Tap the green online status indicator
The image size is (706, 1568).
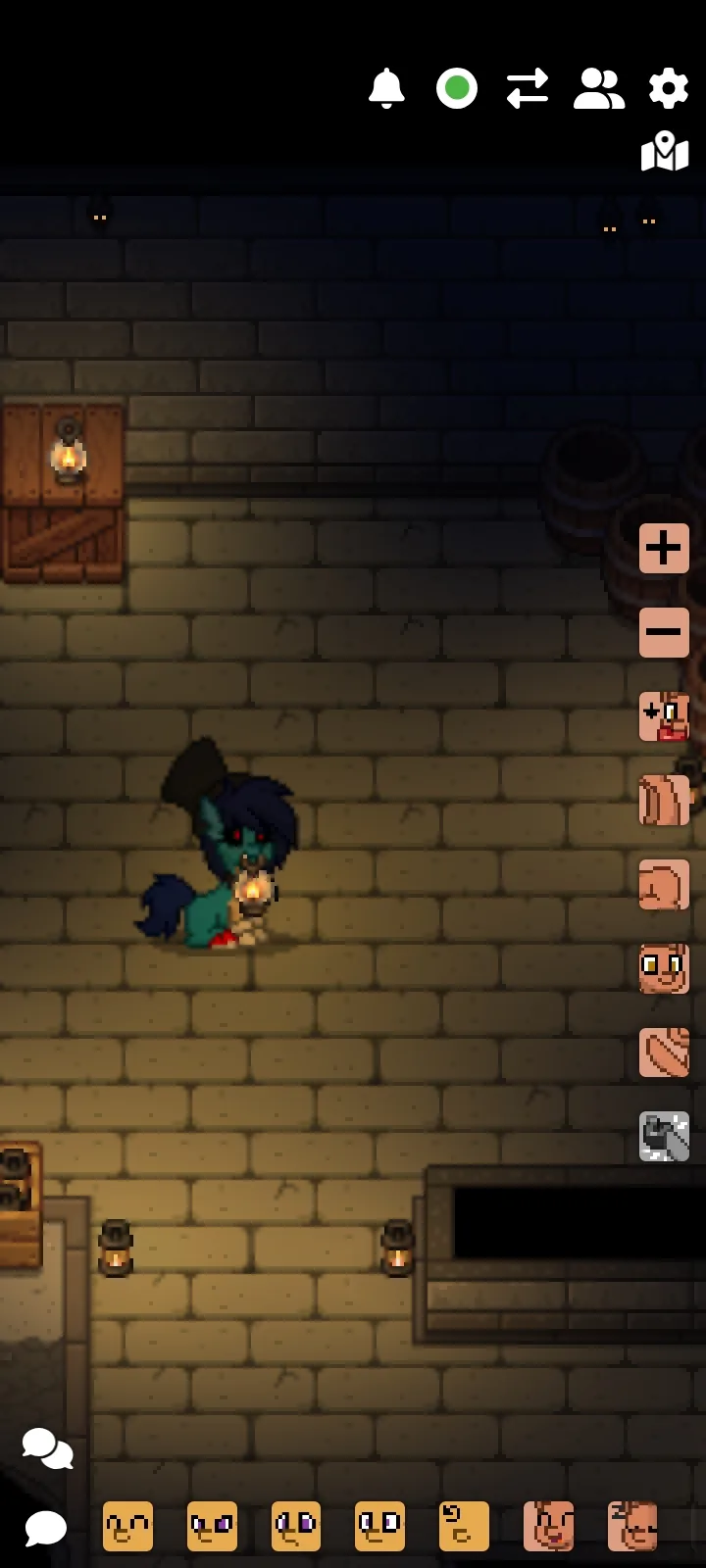coord(457,88)
